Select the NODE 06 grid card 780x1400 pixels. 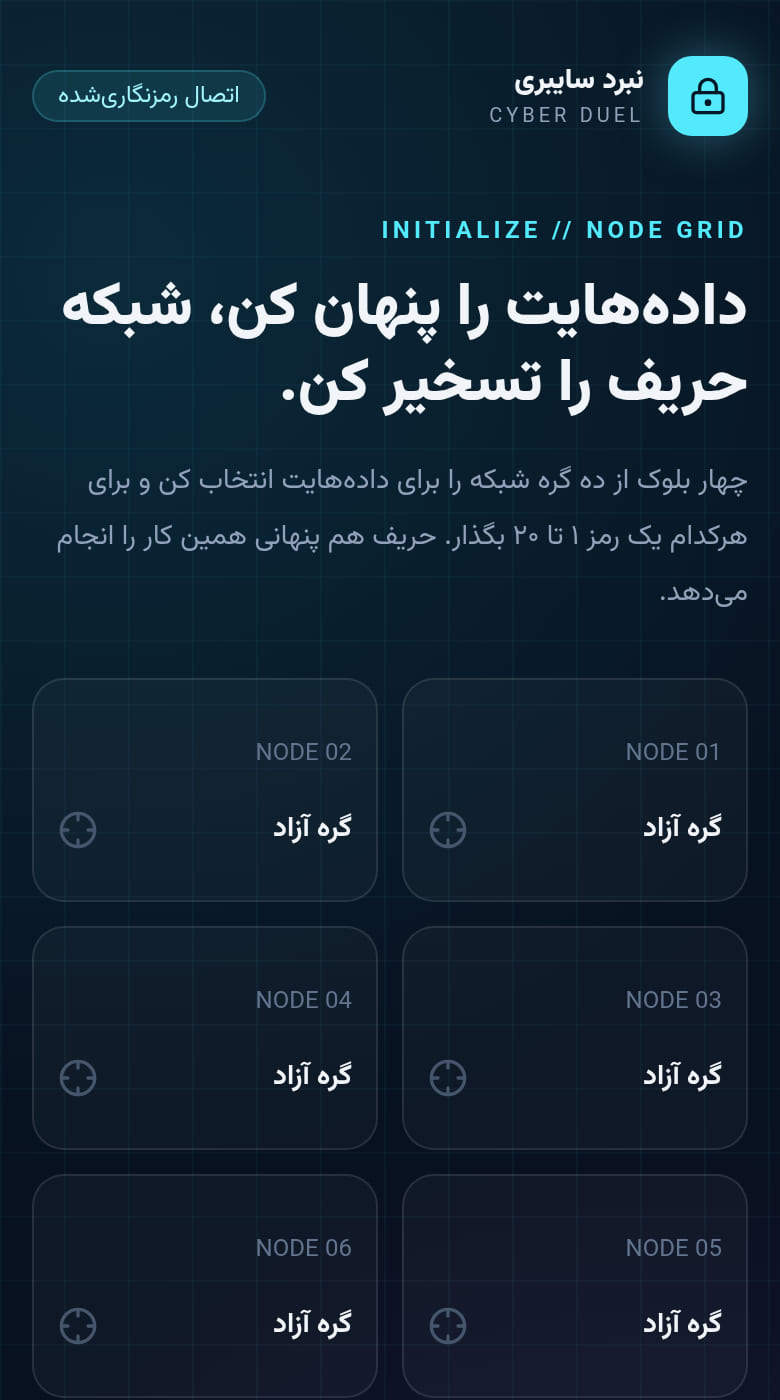click(x=205, y=1286)
